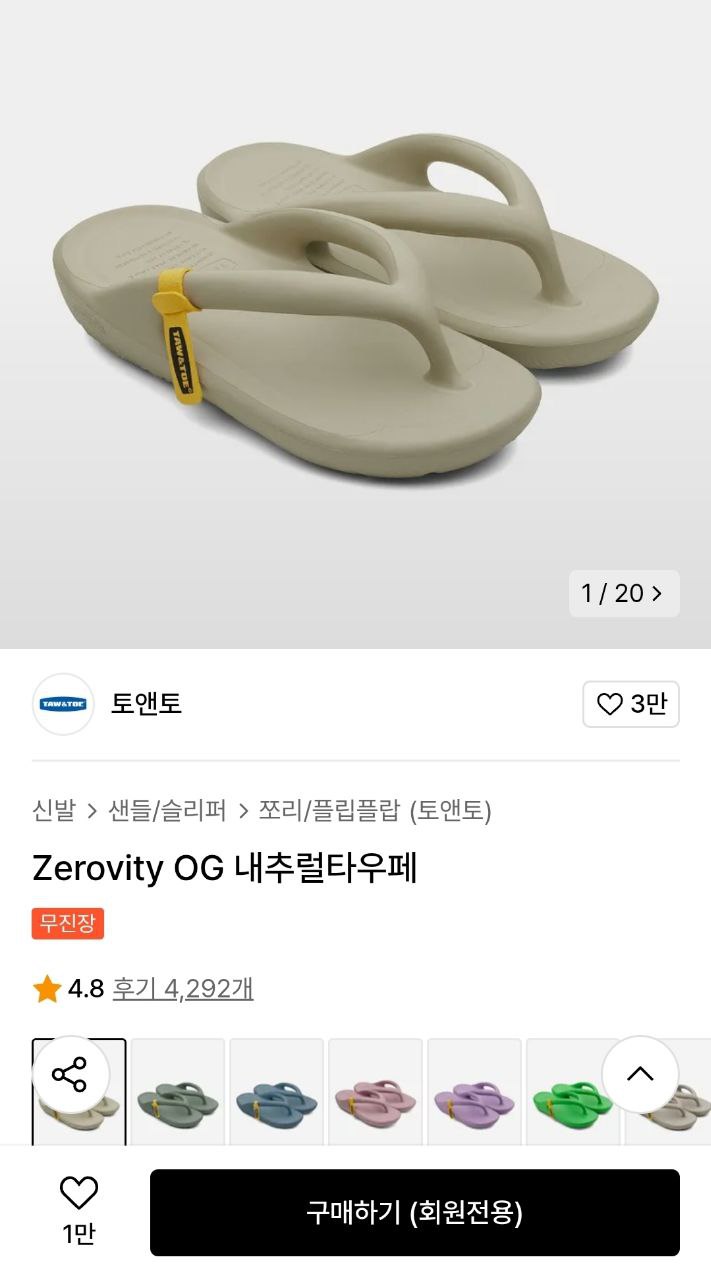
Task: Open the 토앤토 brand page
Action: click(x=146, y=703)
